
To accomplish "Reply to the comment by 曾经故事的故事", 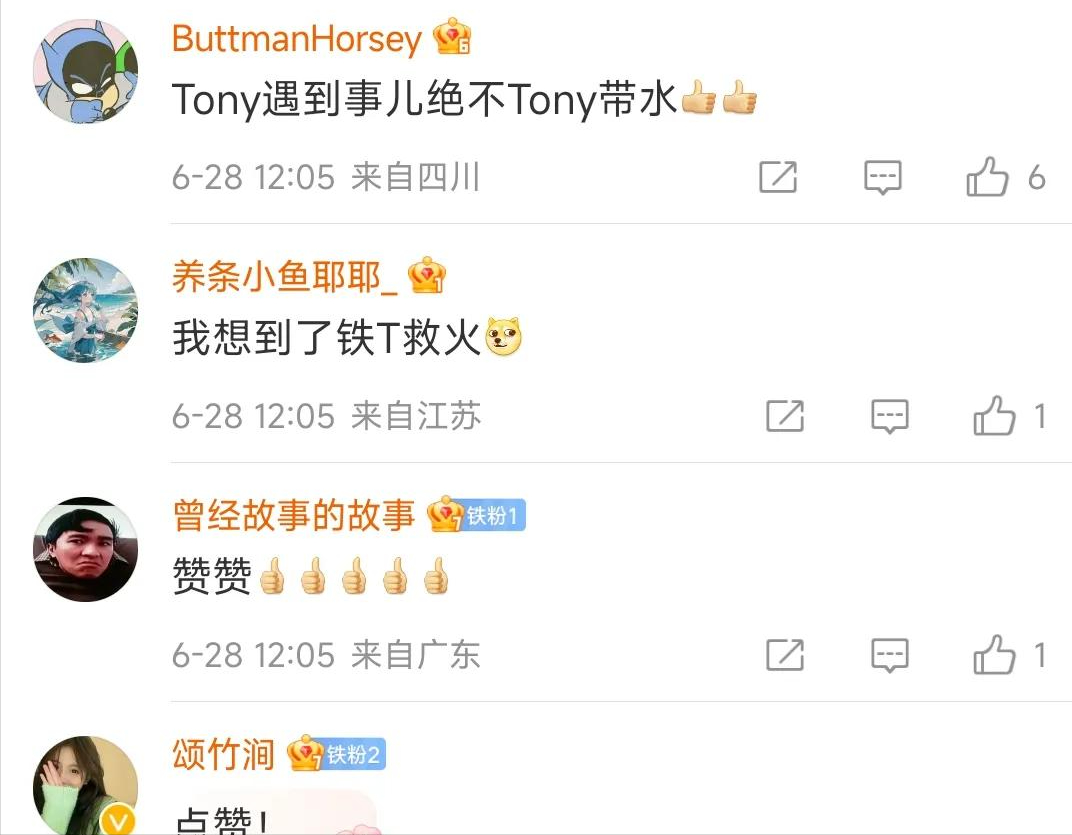I will coord(889,655).
